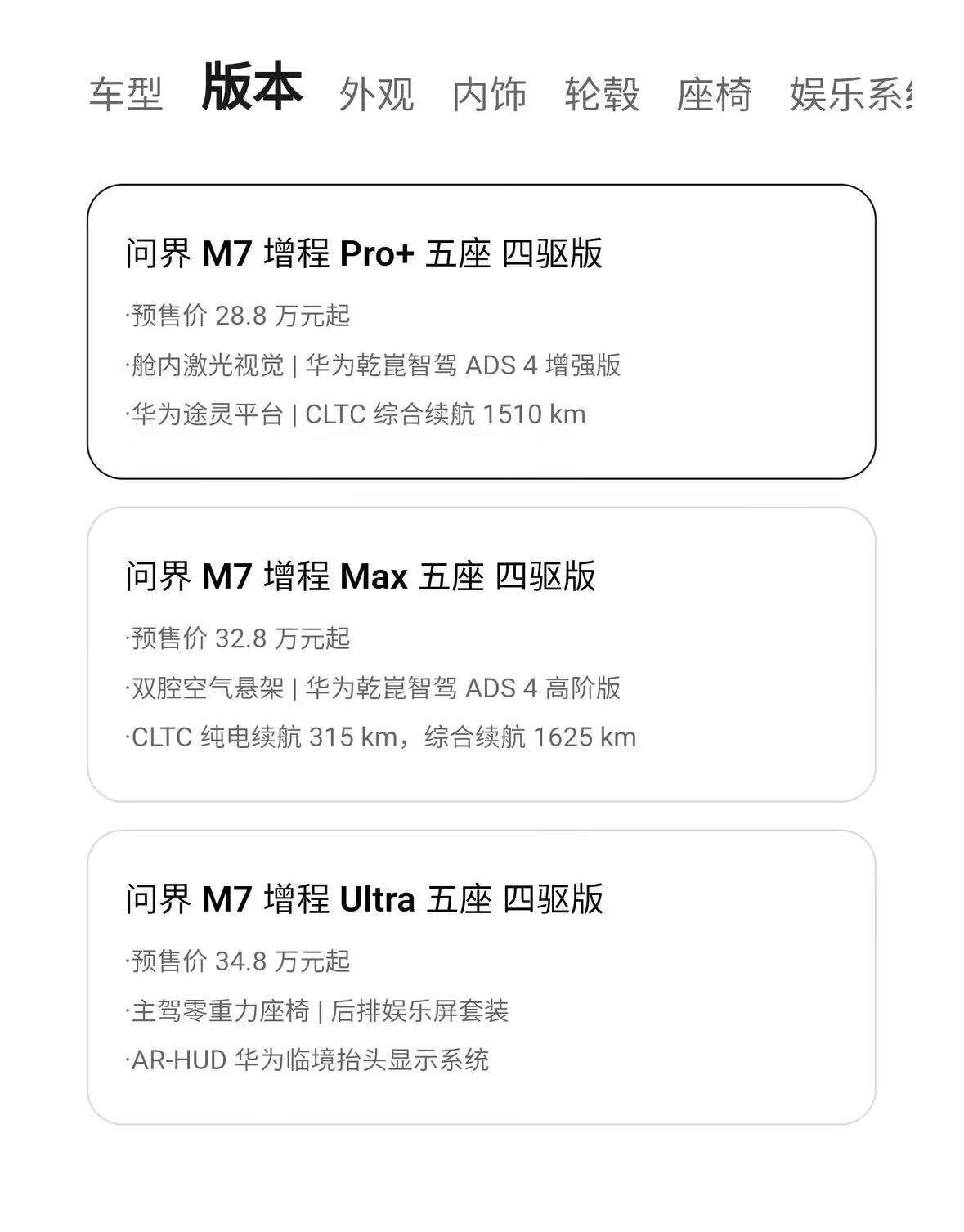This screenshot has width=964, height=1232.
Task: Choose the 问界 M7 增程 Max version card
Action: pos(481,654)
